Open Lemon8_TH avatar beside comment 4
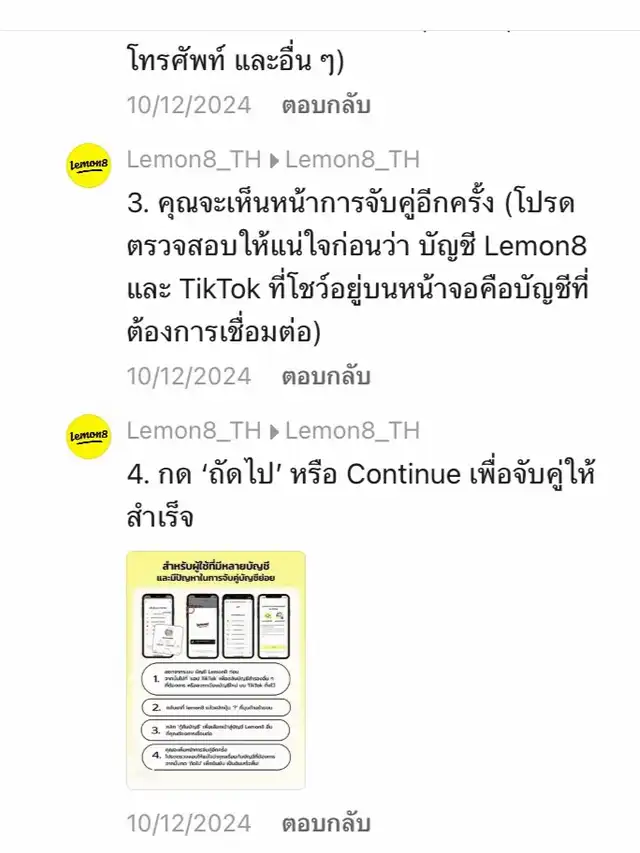 pyautogui.click(x=89, y=437)
